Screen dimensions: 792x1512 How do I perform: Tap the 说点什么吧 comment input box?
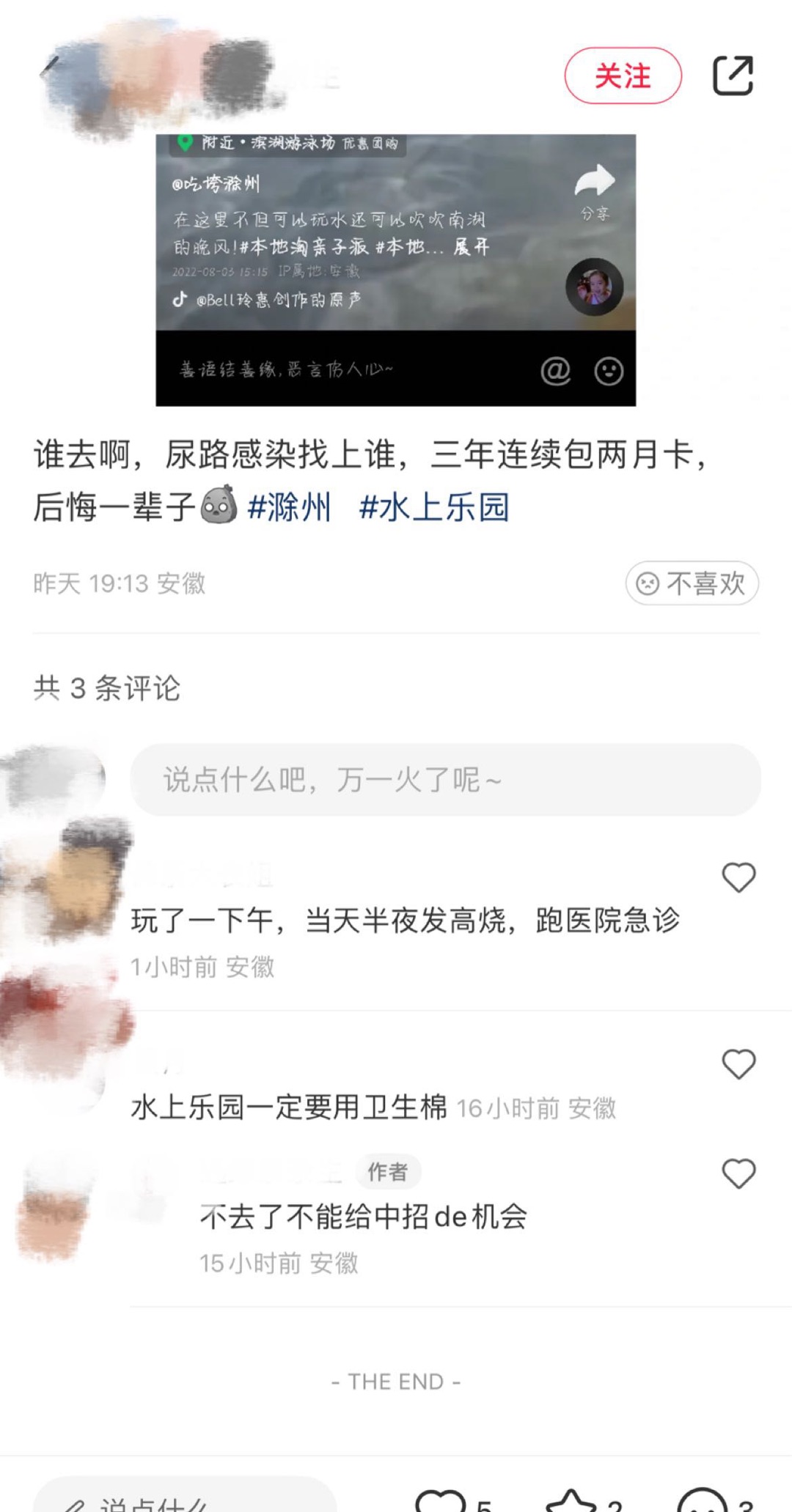point(445,780)
